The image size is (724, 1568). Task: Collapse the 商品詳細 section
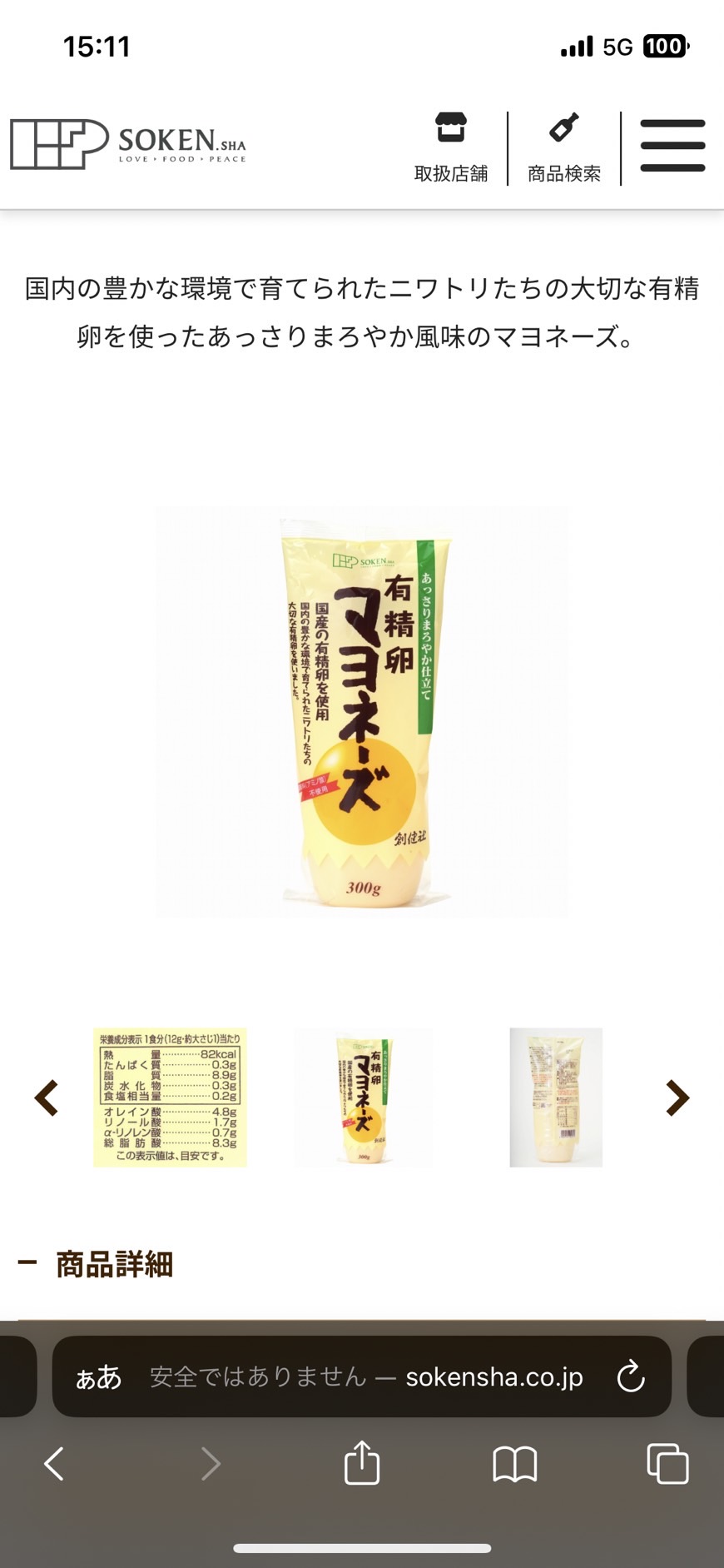[96, 1264]
